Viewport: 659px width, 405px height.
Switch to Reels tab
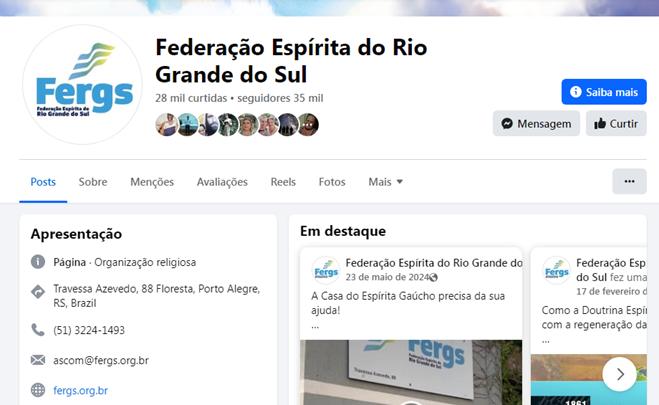click(x=283, y=182)
